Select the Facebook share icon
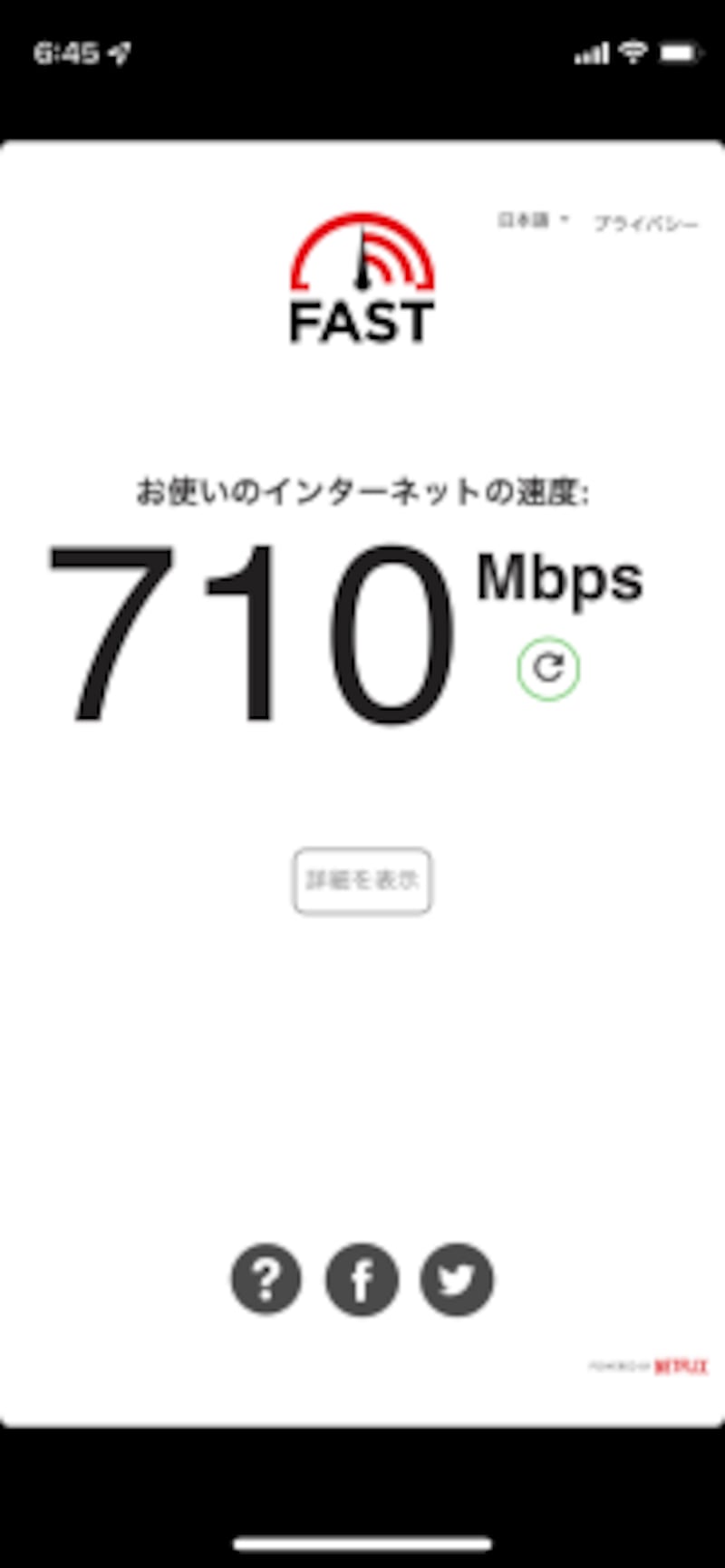 [361, 1280]
